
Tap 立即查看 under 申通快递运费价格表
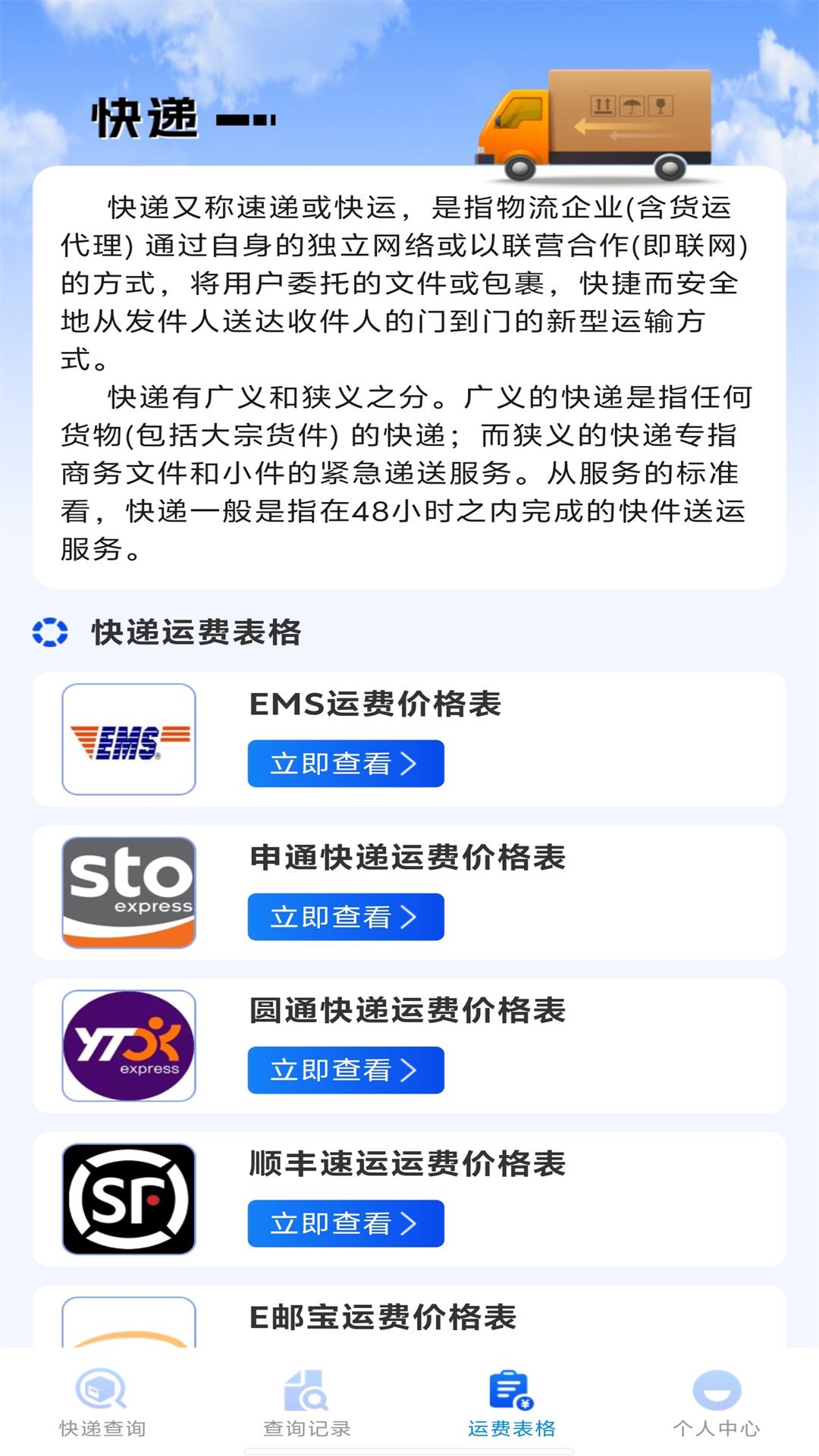tap(346, 917)
